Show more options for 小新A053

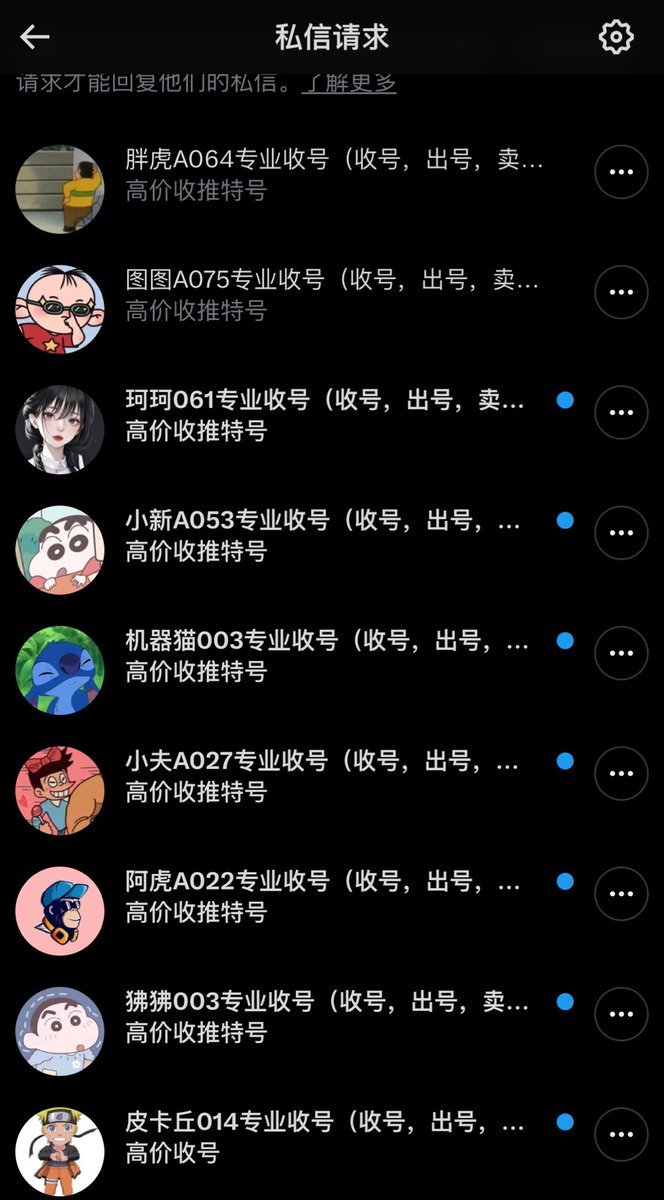tap(621, 533)
